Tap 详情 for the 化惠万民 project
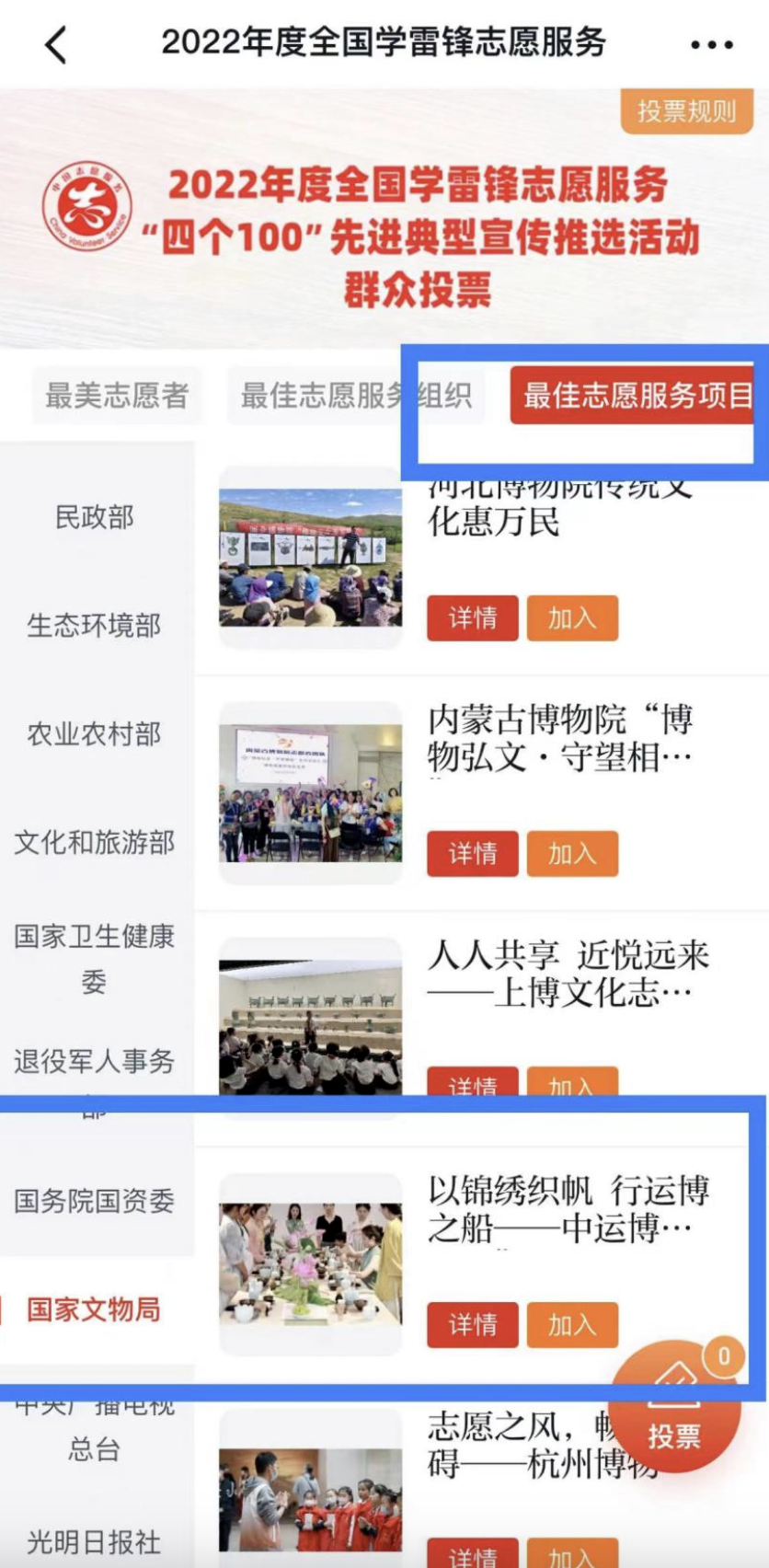Screen dimensions: 769x1568 point(473,618)
